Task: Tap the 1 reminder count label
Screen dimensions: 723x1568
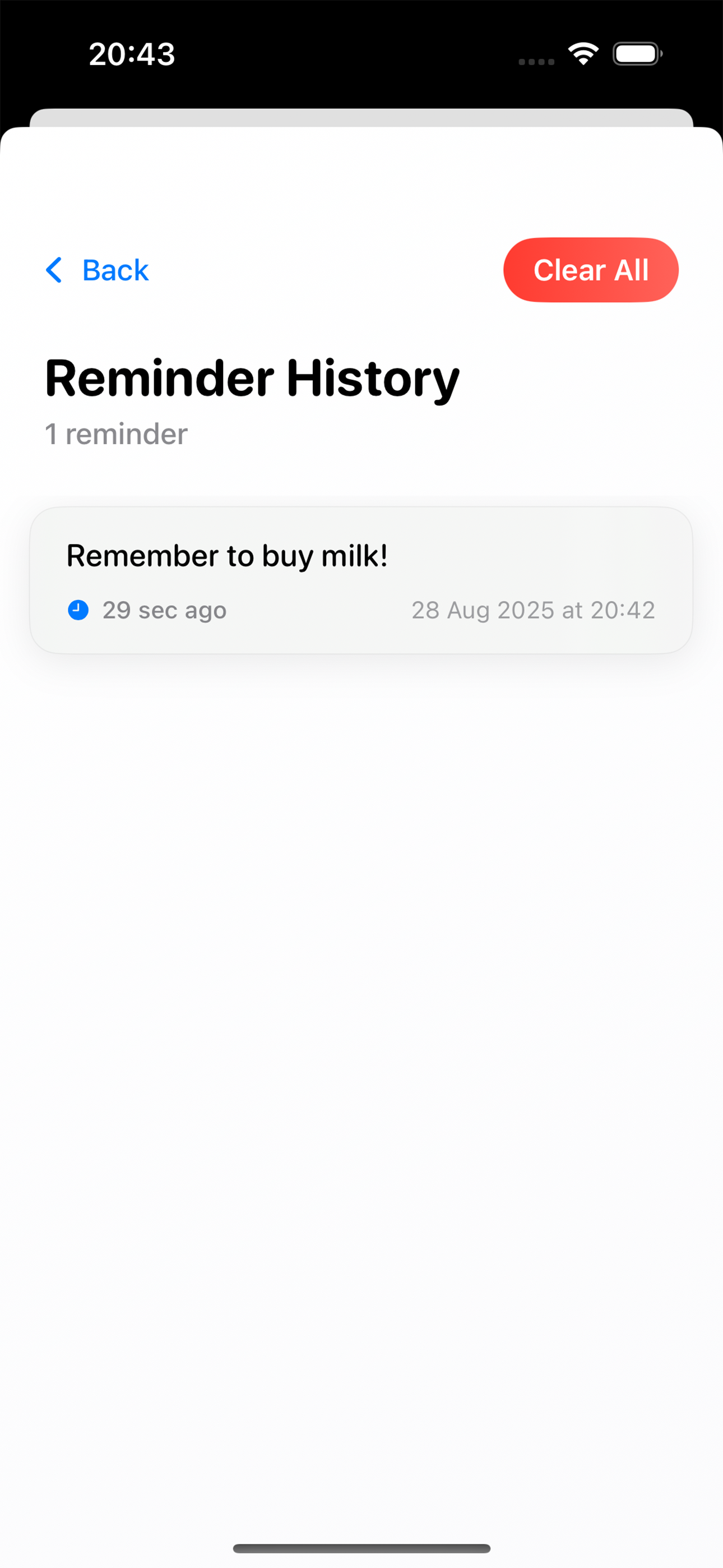Action: tap(116, 434)
